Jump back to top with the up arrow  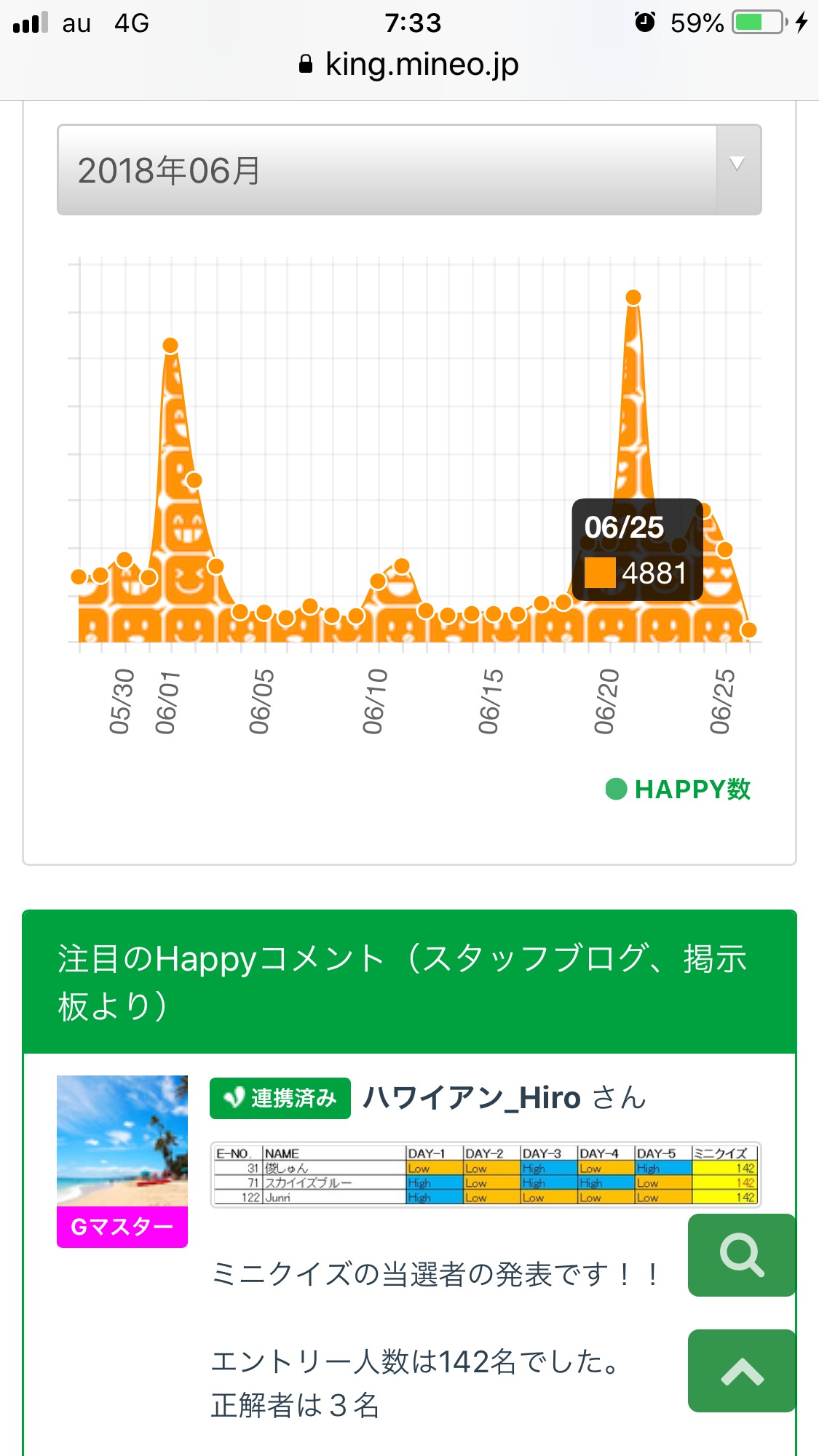[x=741, y=1372]
